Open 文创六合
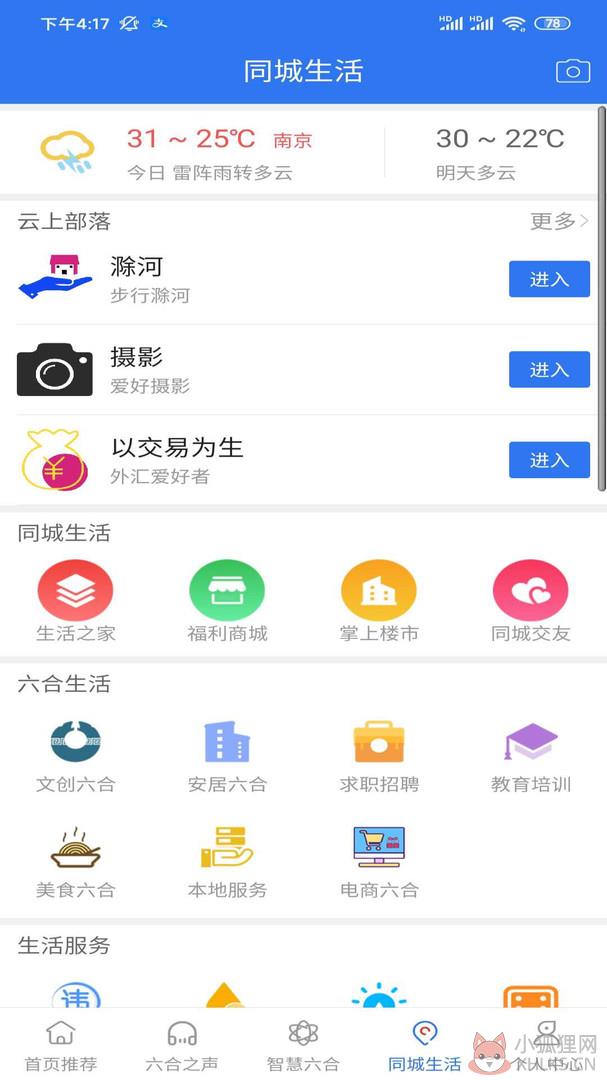The width and height of the screenshot is (607, 1080). pyautogui.click(x=76, y=756)
